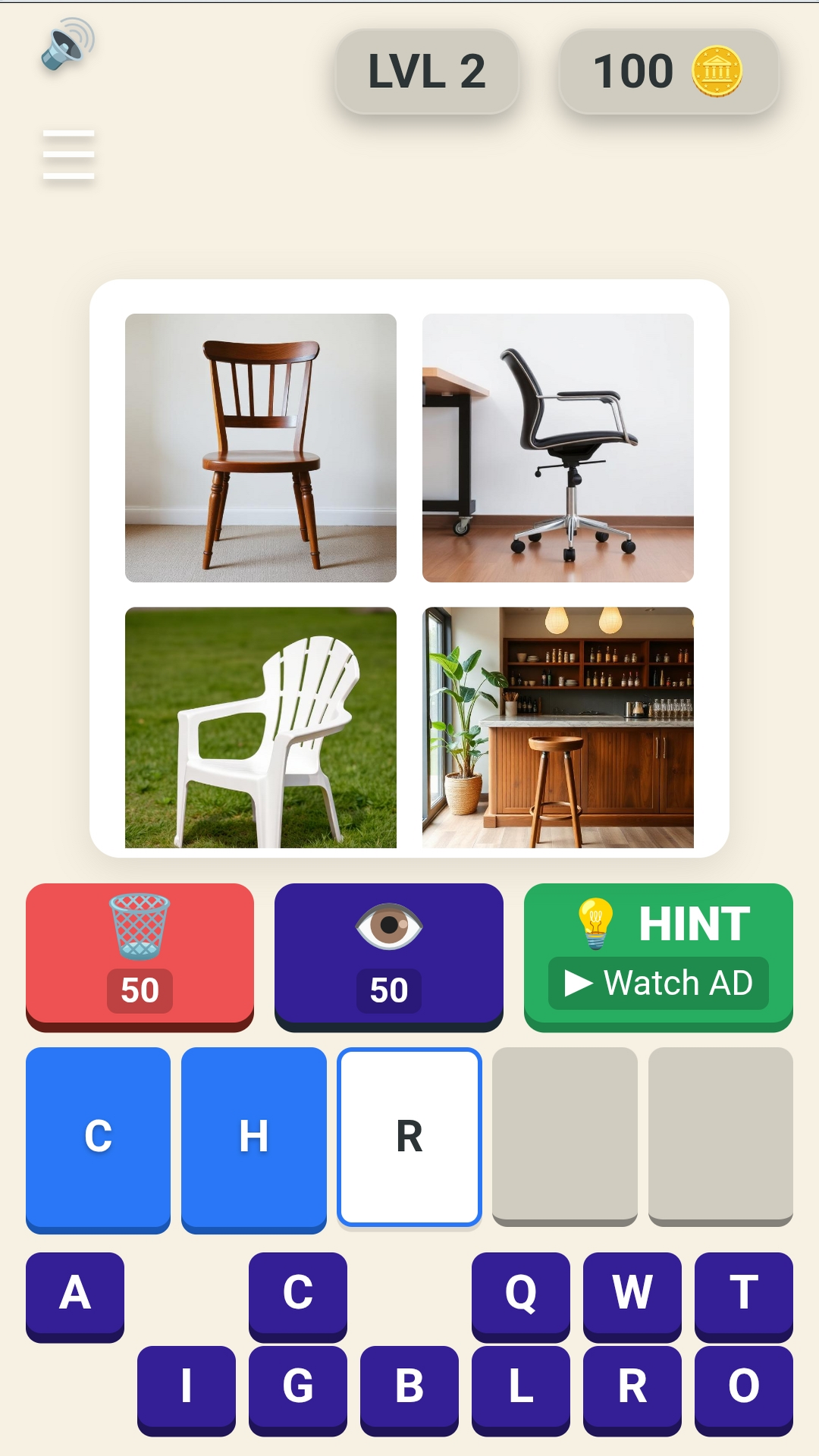Open the hamburger menu
Image resolution: width=819 pixels, height=1456 pixels.
[x=68, y=155]
